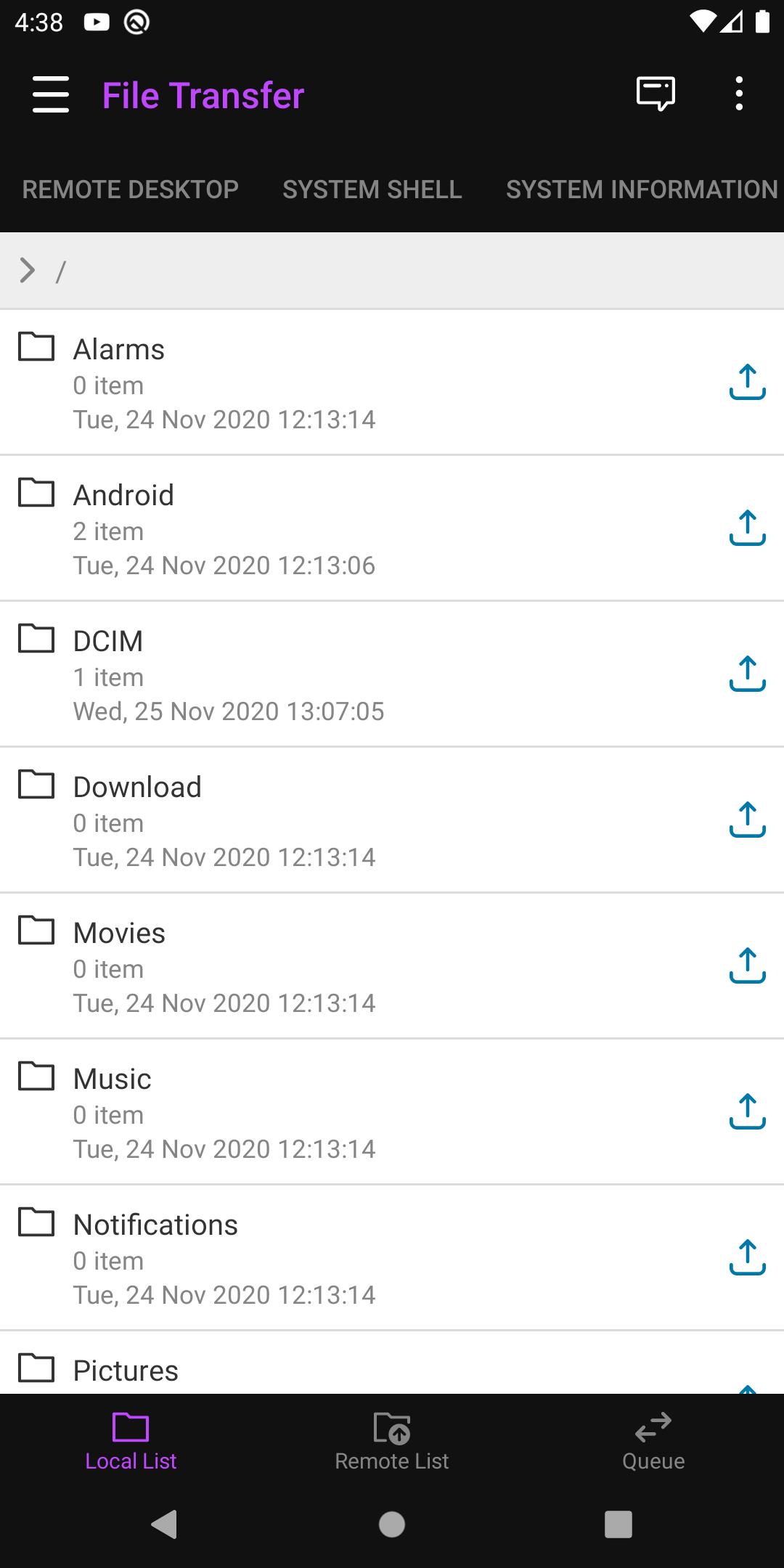Viewport: 784px width, 1568px height.
Task: Open the chat message icon
Action: (x=656, y=94)
